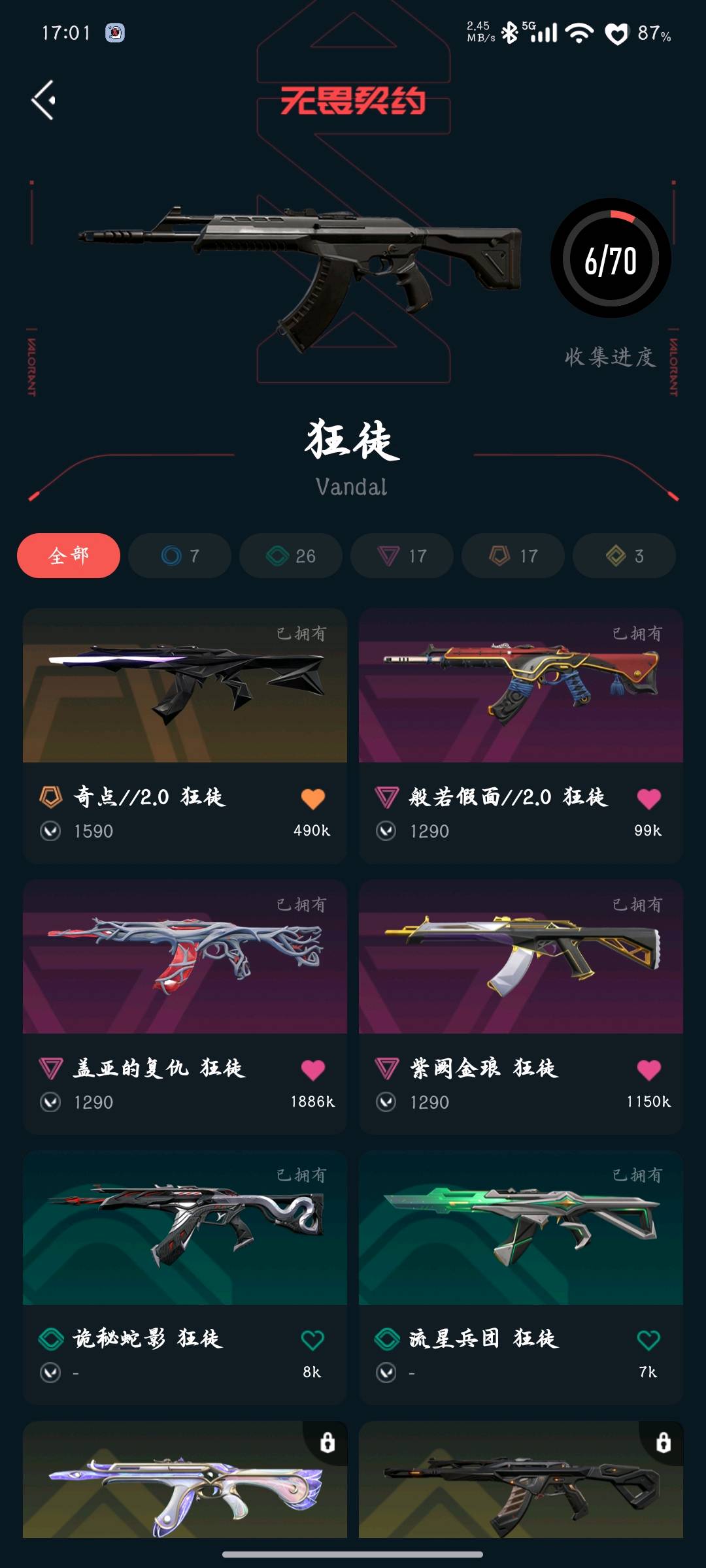Filter skins by the green tier 26
This screenshot has height=1568, width=706.
(291, 556)
